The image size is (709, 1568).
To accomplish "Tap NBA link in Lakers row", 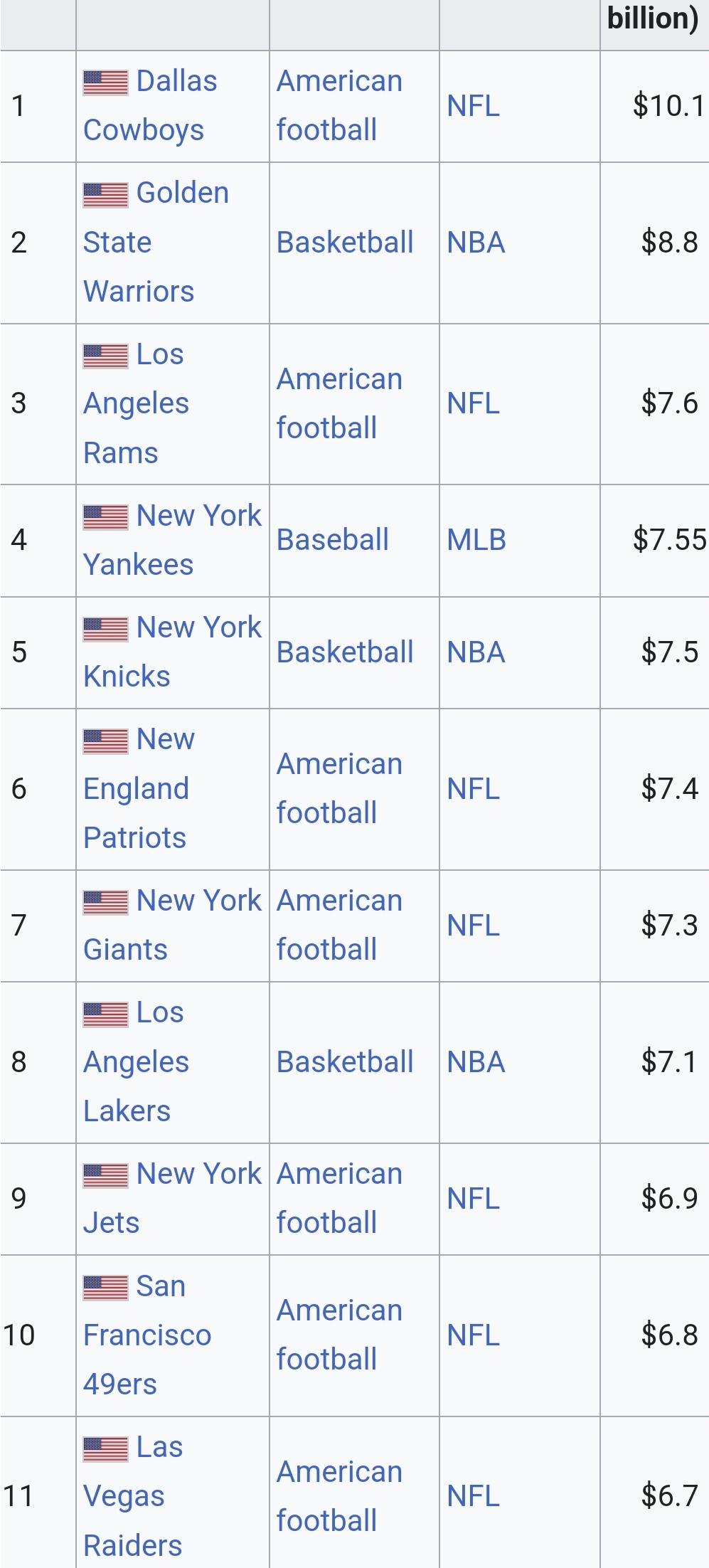I will coord(476,1062).
